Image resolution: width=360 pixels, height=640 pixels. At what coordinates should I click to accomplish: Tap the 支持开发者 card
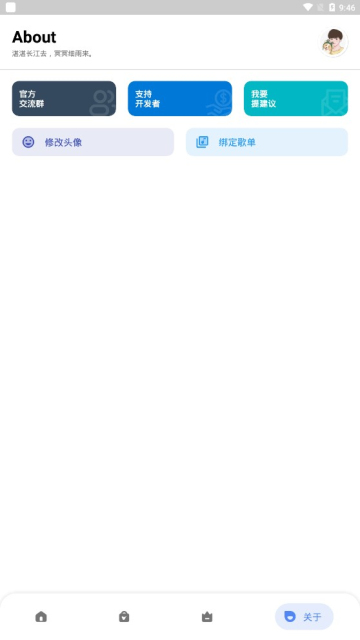tap(180, 98)
